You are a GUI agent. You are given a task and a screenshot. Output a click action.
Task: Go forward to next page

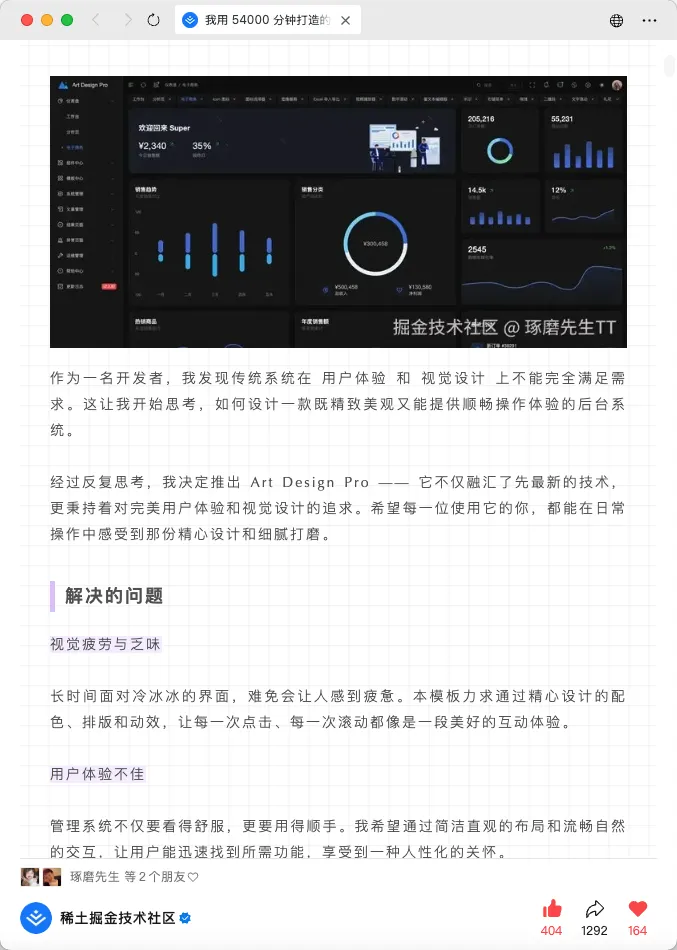point(127,20)
